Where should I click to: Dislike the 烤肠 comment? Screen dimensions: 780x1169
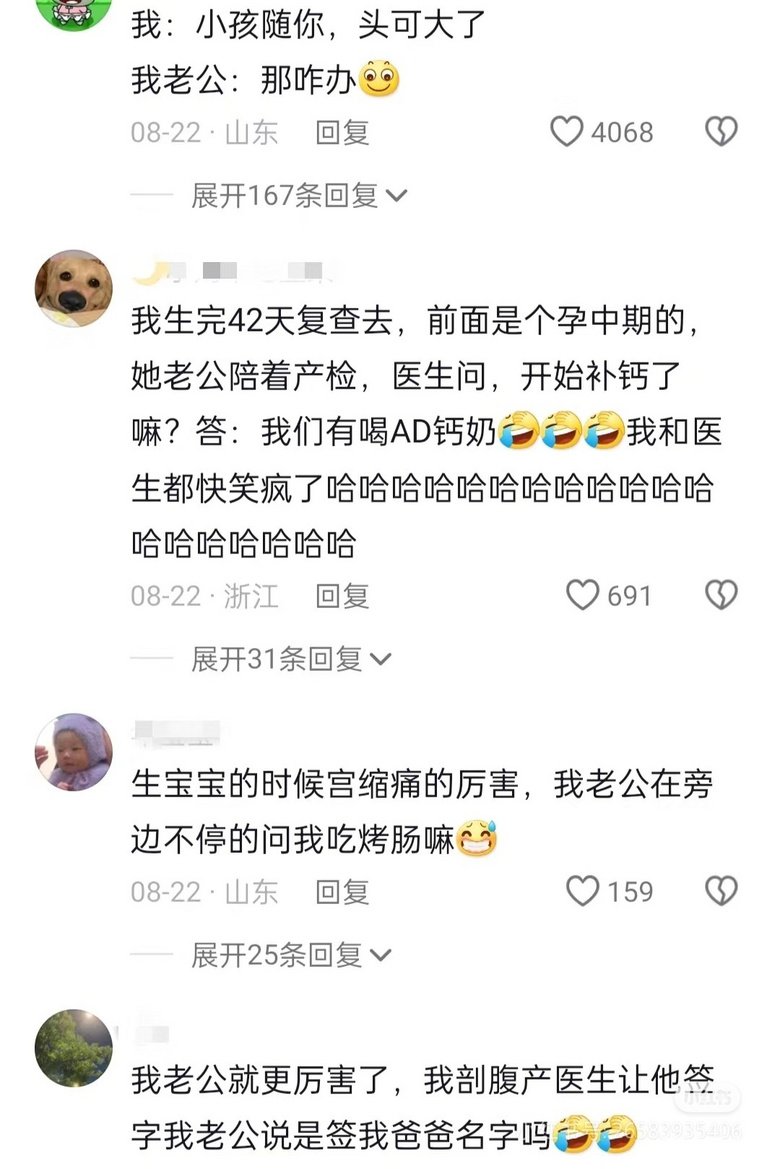click(x=721, y=891)
